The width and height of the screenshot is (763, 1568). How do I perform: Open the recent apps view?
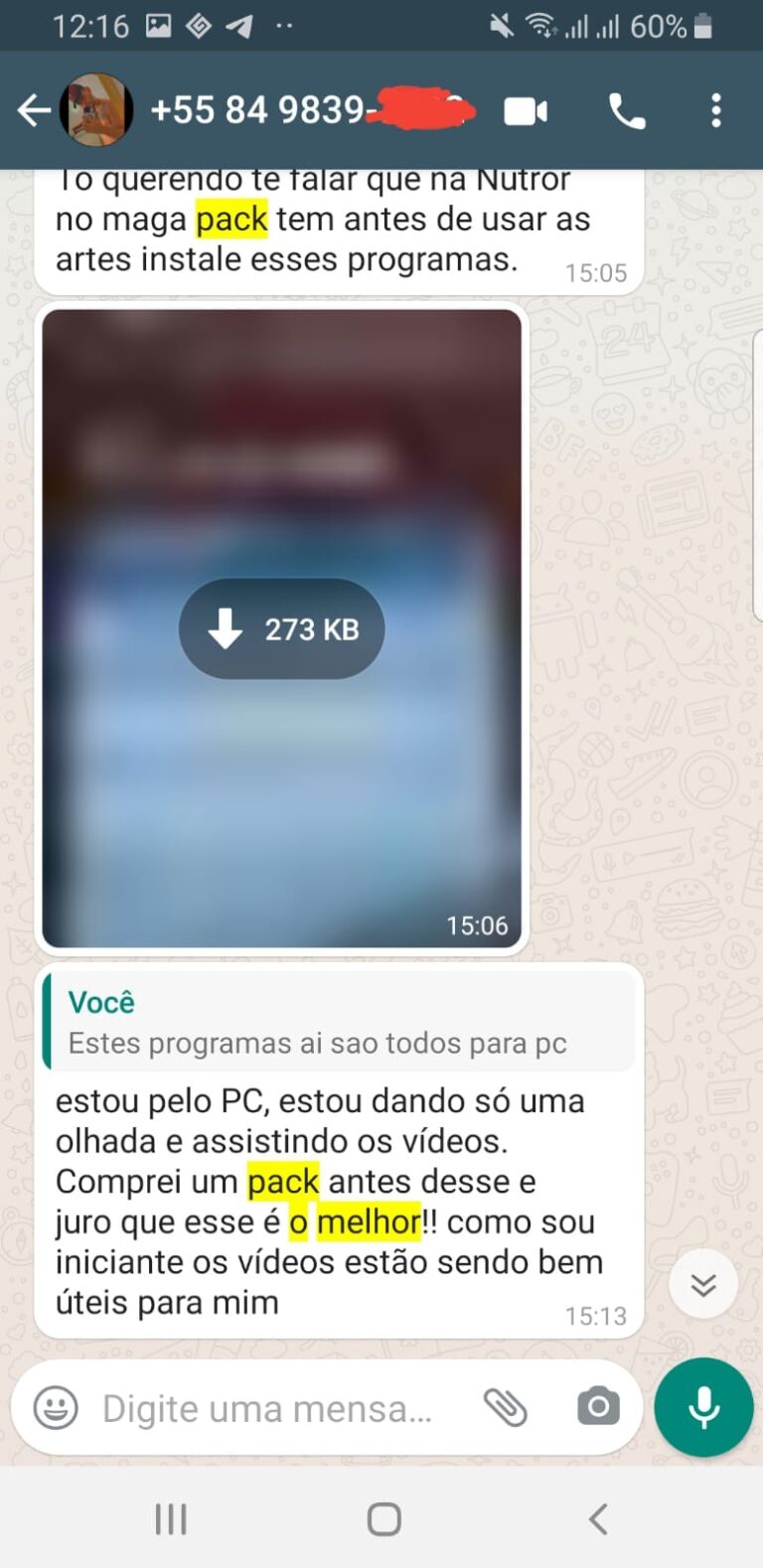pyautogui.click(x=171, y=1518)
